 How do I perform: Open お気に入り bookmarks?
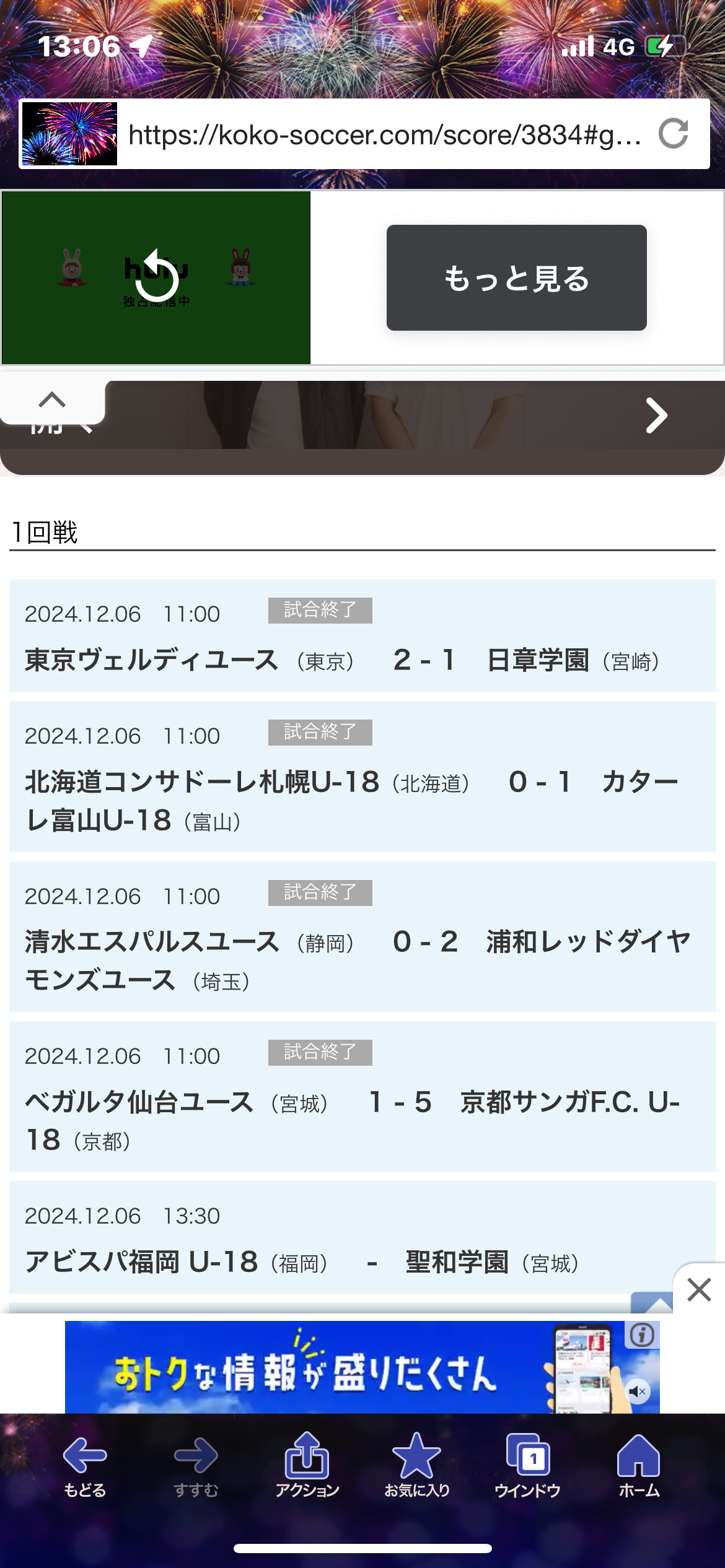417,1465
